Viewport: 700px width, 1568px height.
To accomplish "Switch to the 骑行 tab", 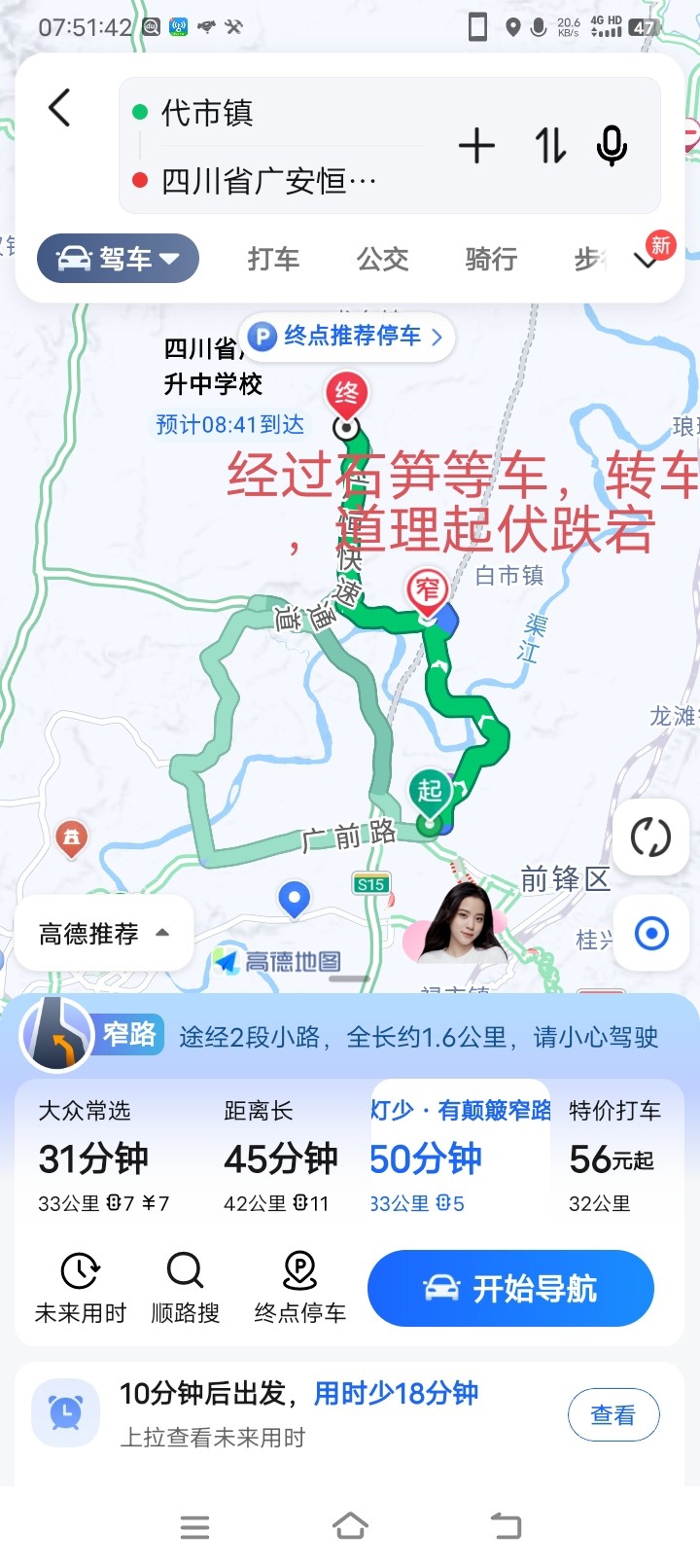I will click(490, 259).
